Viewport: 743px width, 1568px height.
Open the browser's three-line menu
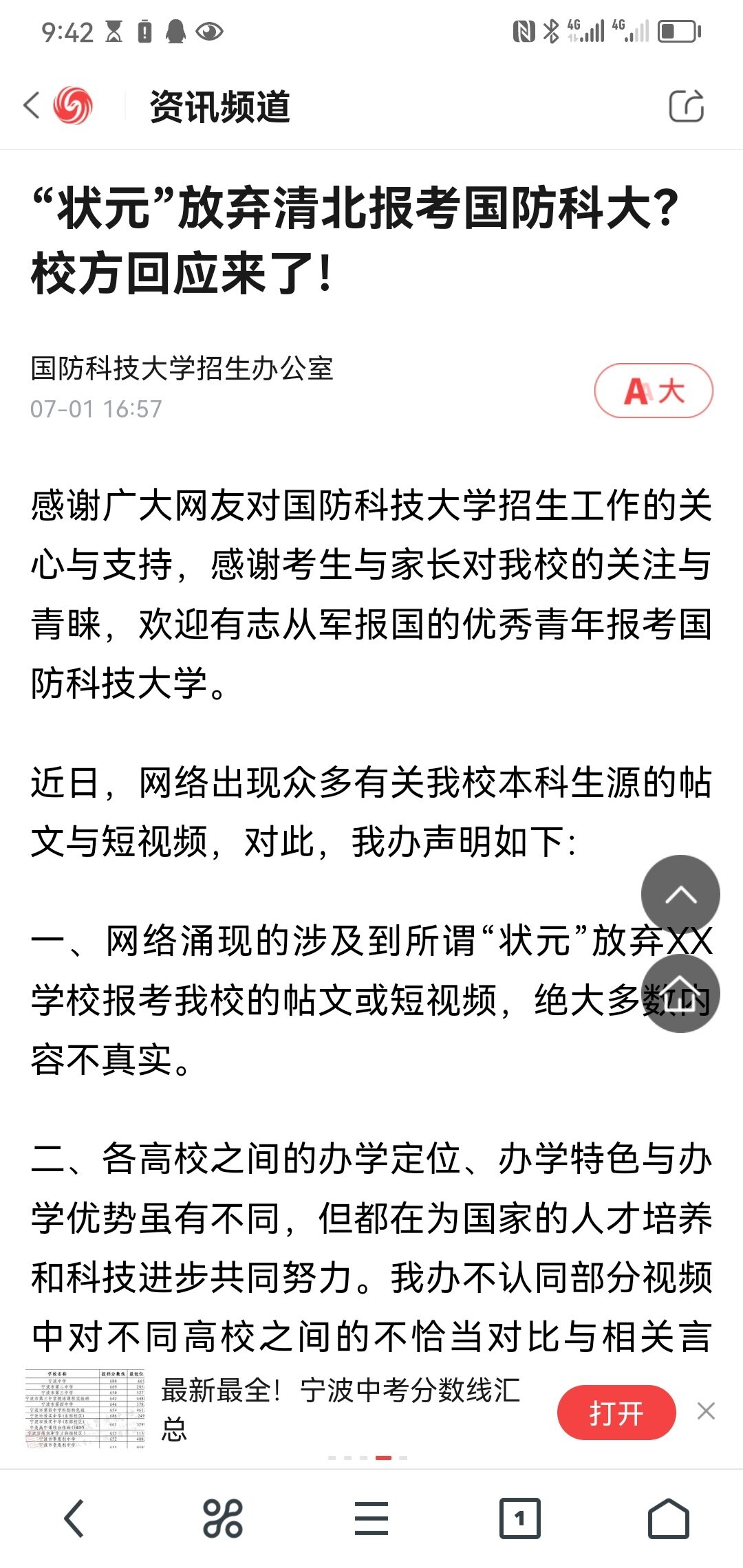coord(371,1518)
